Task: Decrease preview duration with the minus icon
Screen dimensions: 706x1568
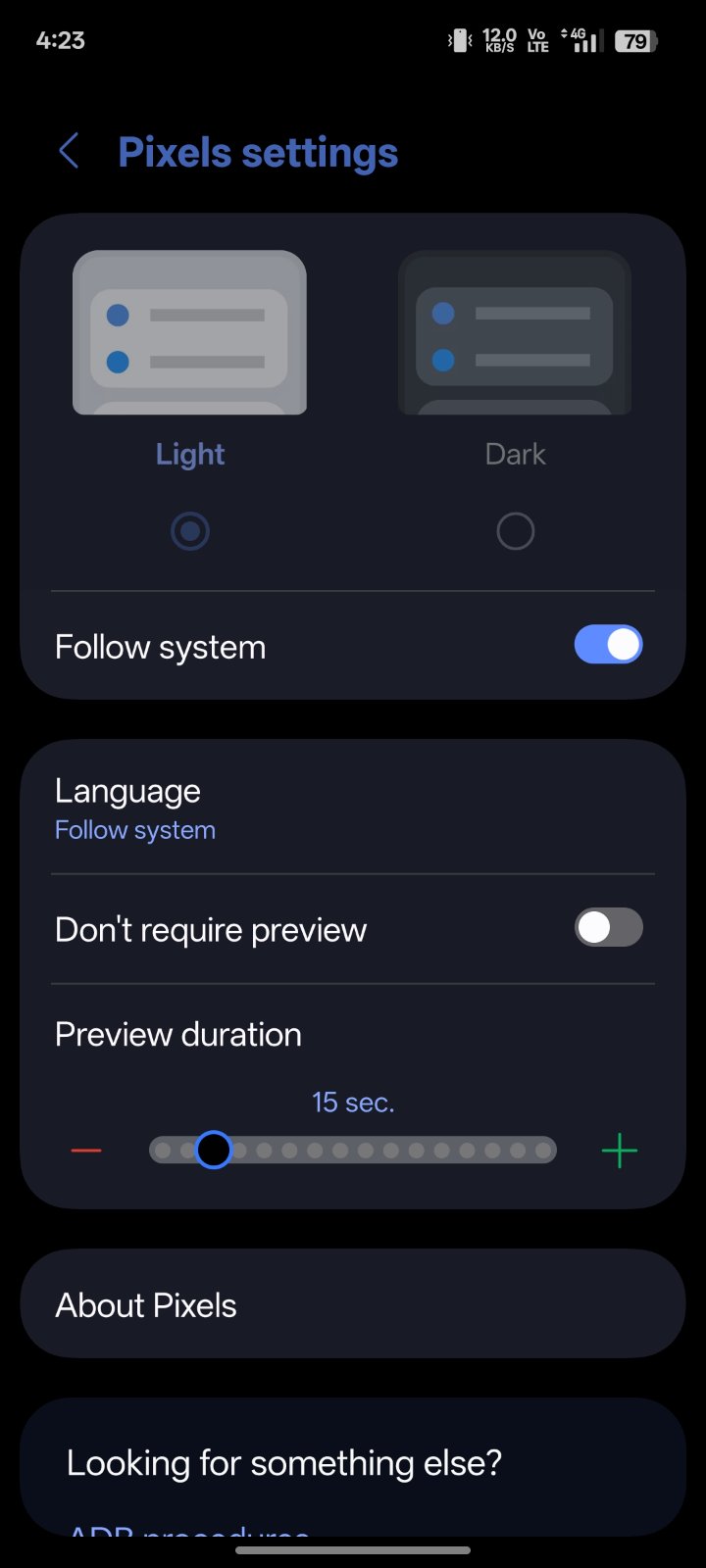Action: pyautogui.click(x=86, y=1151)
